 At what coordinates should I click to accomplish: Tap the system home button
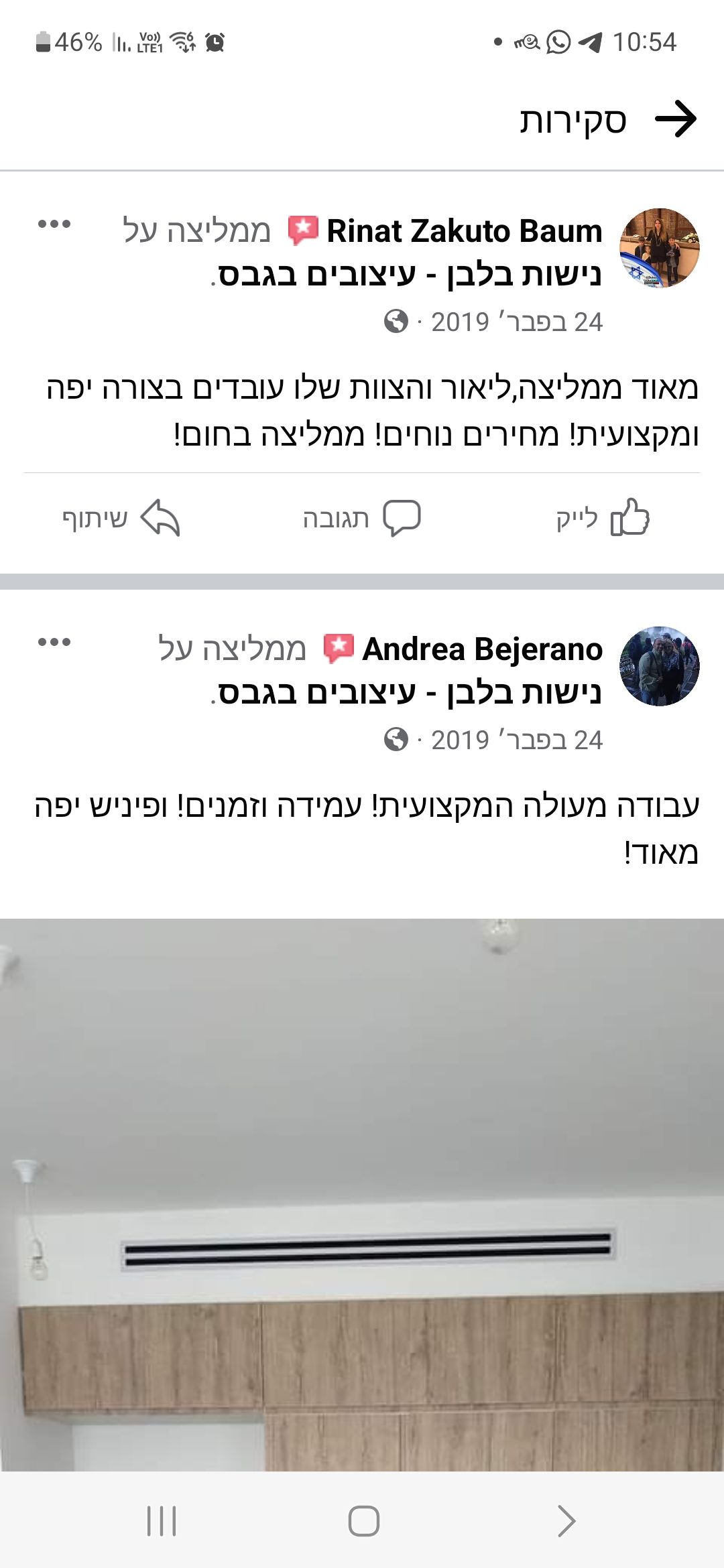click(363, 1520)
